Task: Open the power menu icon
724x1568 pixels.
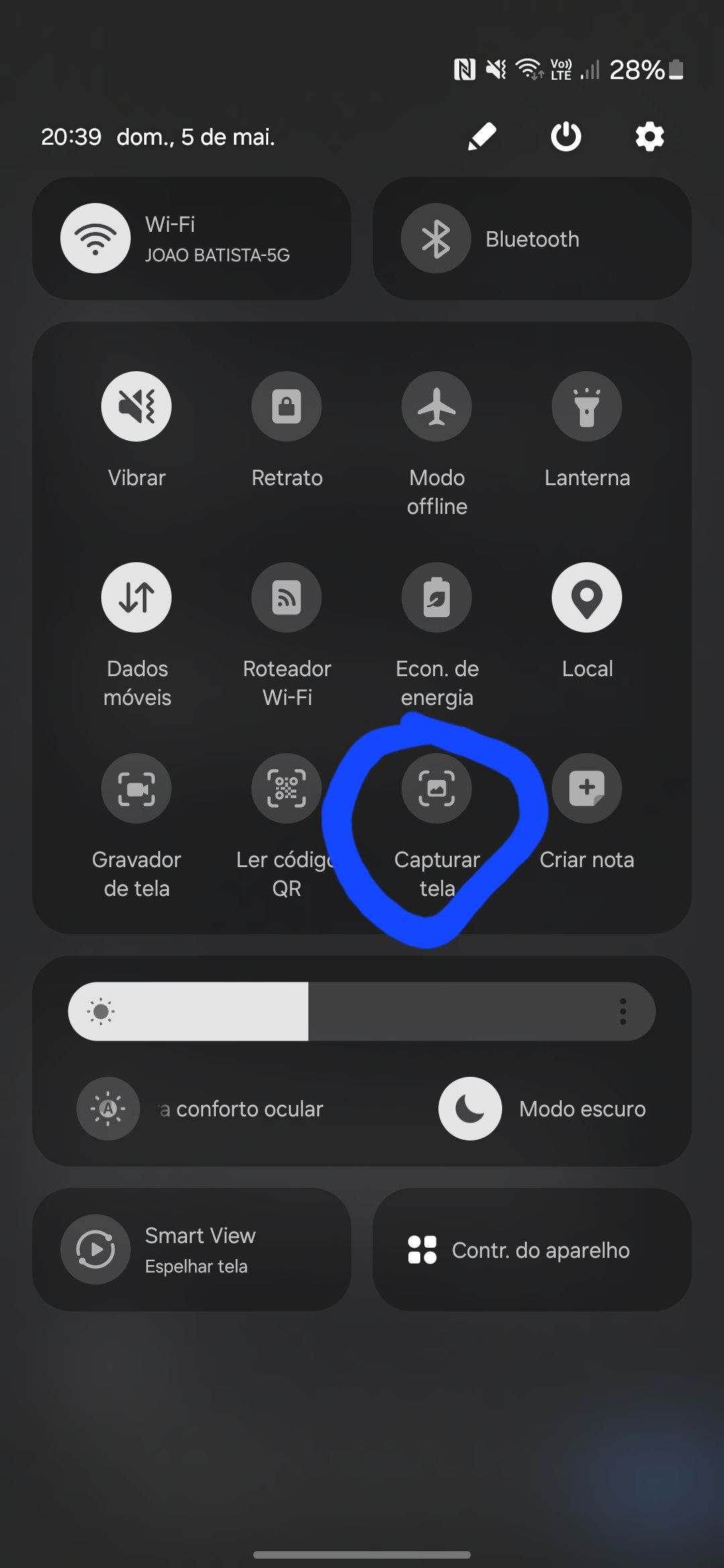Action: pyautogui.click(x=566, y=137)
